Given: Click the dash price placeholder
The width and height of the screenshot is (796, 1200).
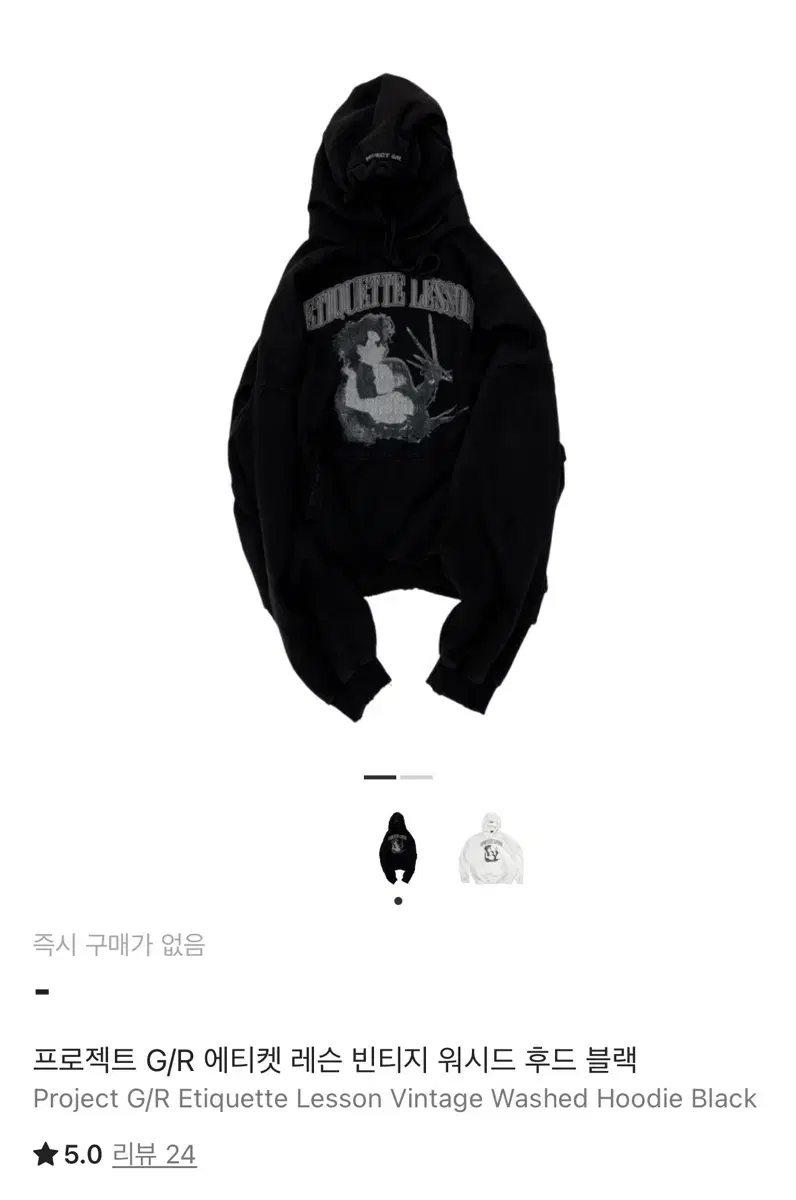Looking at the screenshot, I should tap(40, 990).
